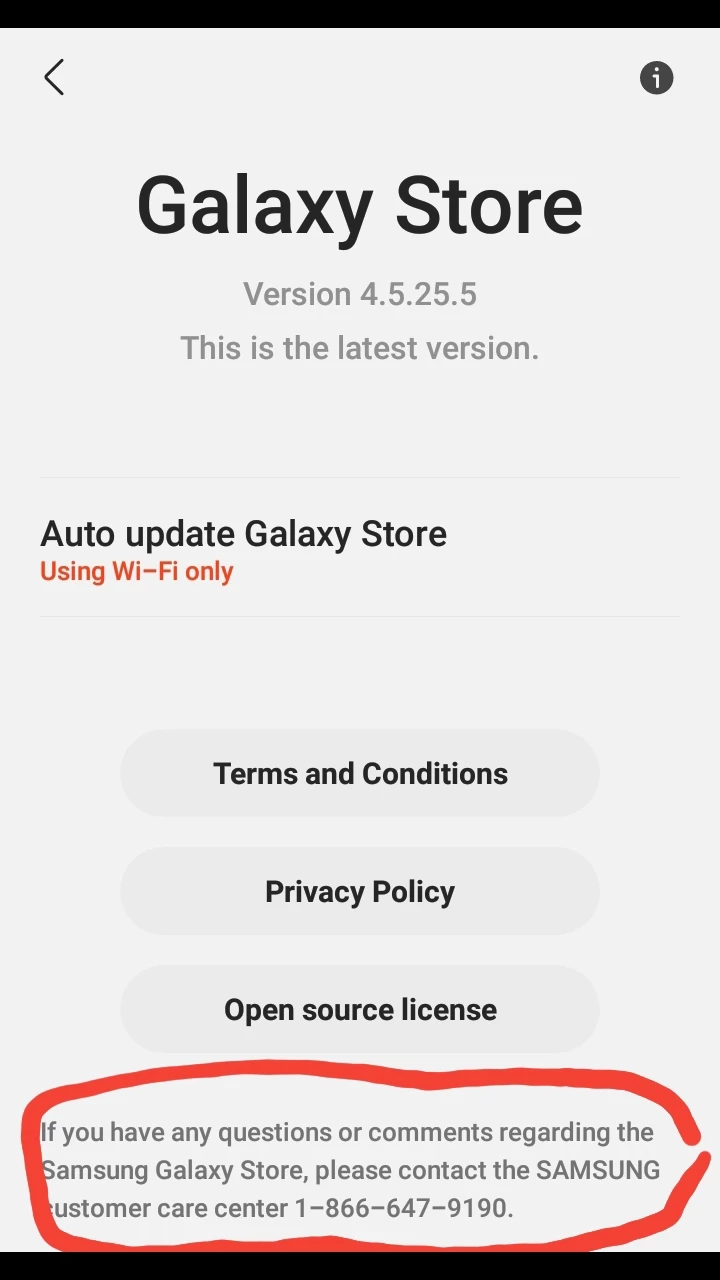The image size is (720, 1280).
Task: View the Terms and Conditions
Action: point(360,773)
